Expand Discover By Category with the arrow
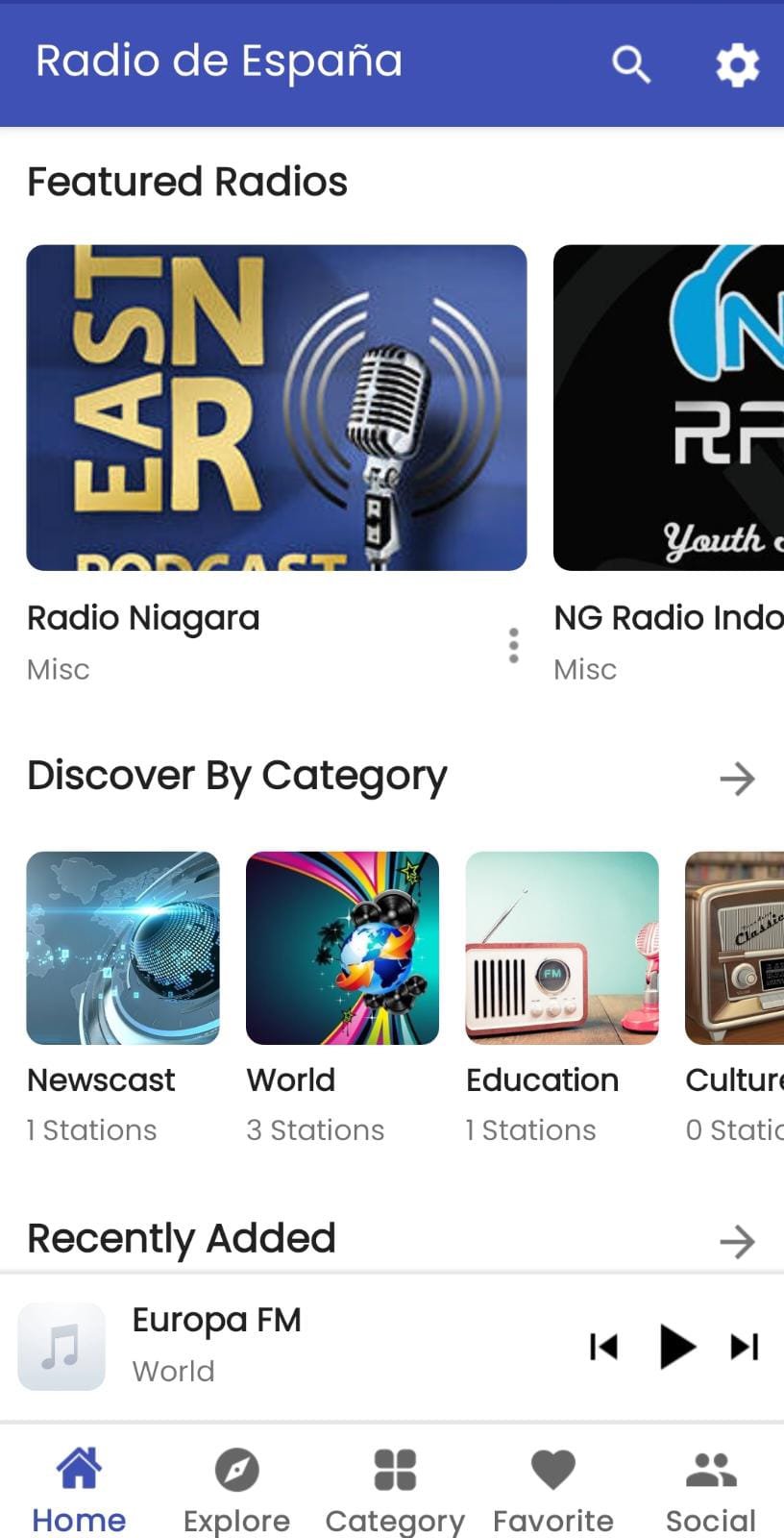Image resolution: width=784 pixels, height=1538 pixels. (x=737, y=778)
